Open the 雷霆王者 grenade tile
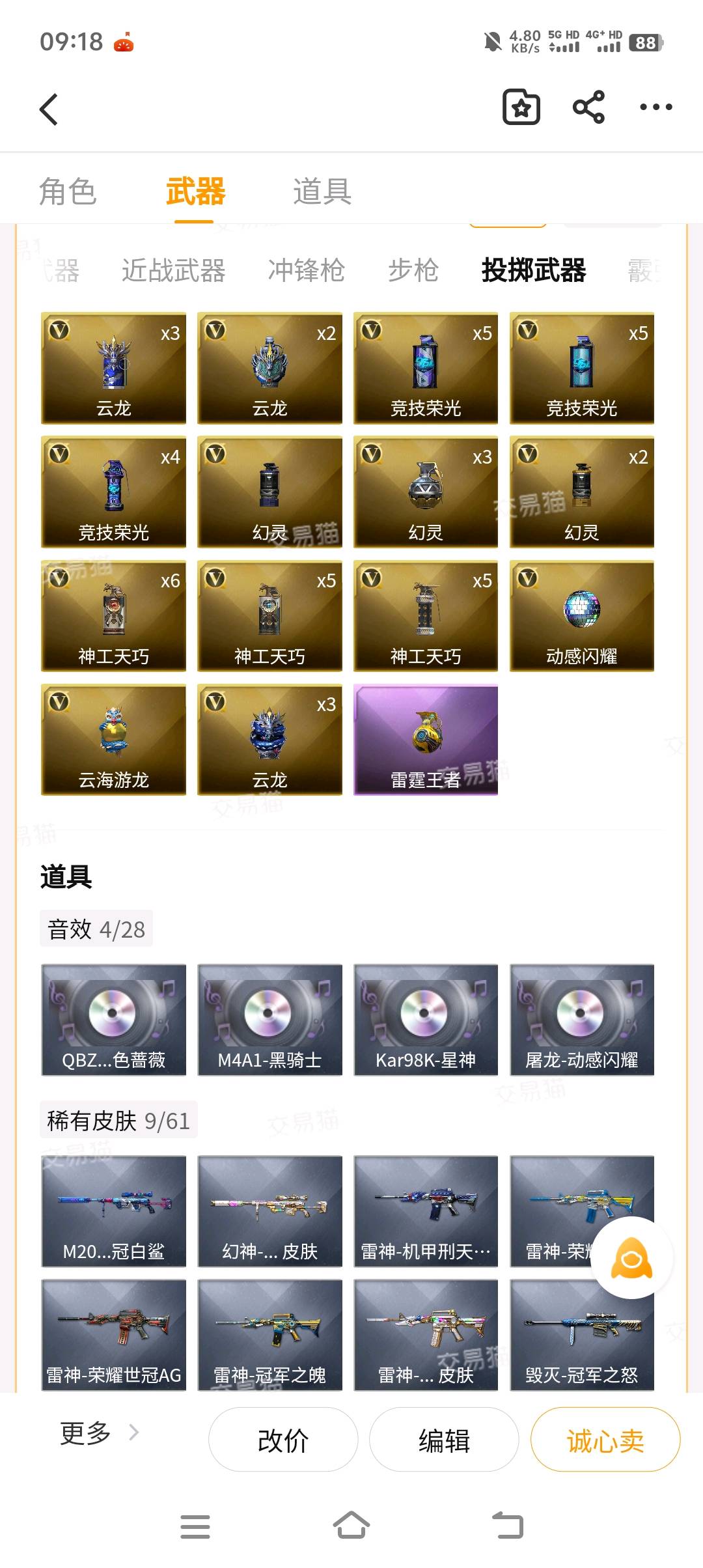 pos(426,740)
